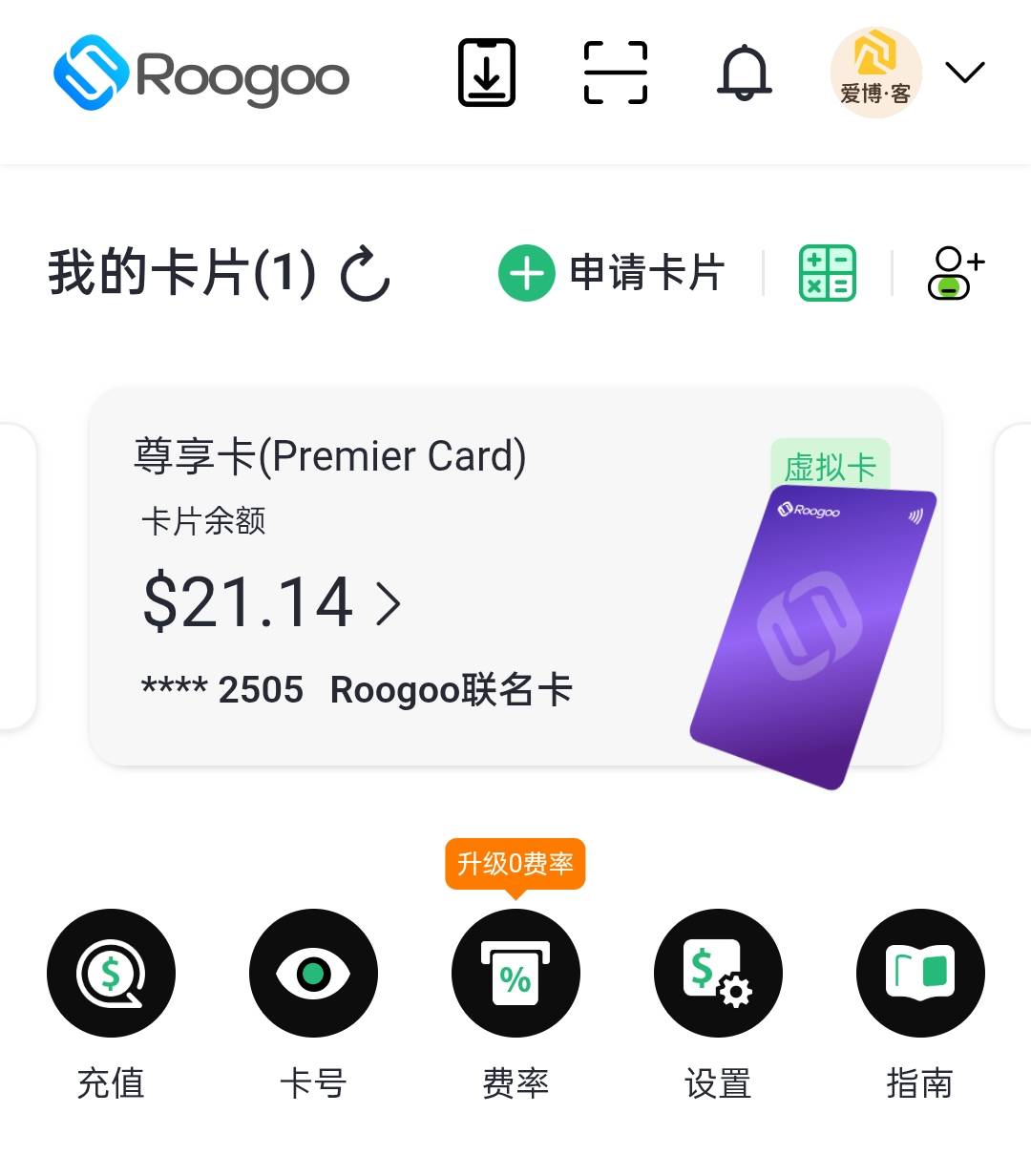Open 费率 fee rates
Screen dimensions: 1031x1176
[515, 974]
